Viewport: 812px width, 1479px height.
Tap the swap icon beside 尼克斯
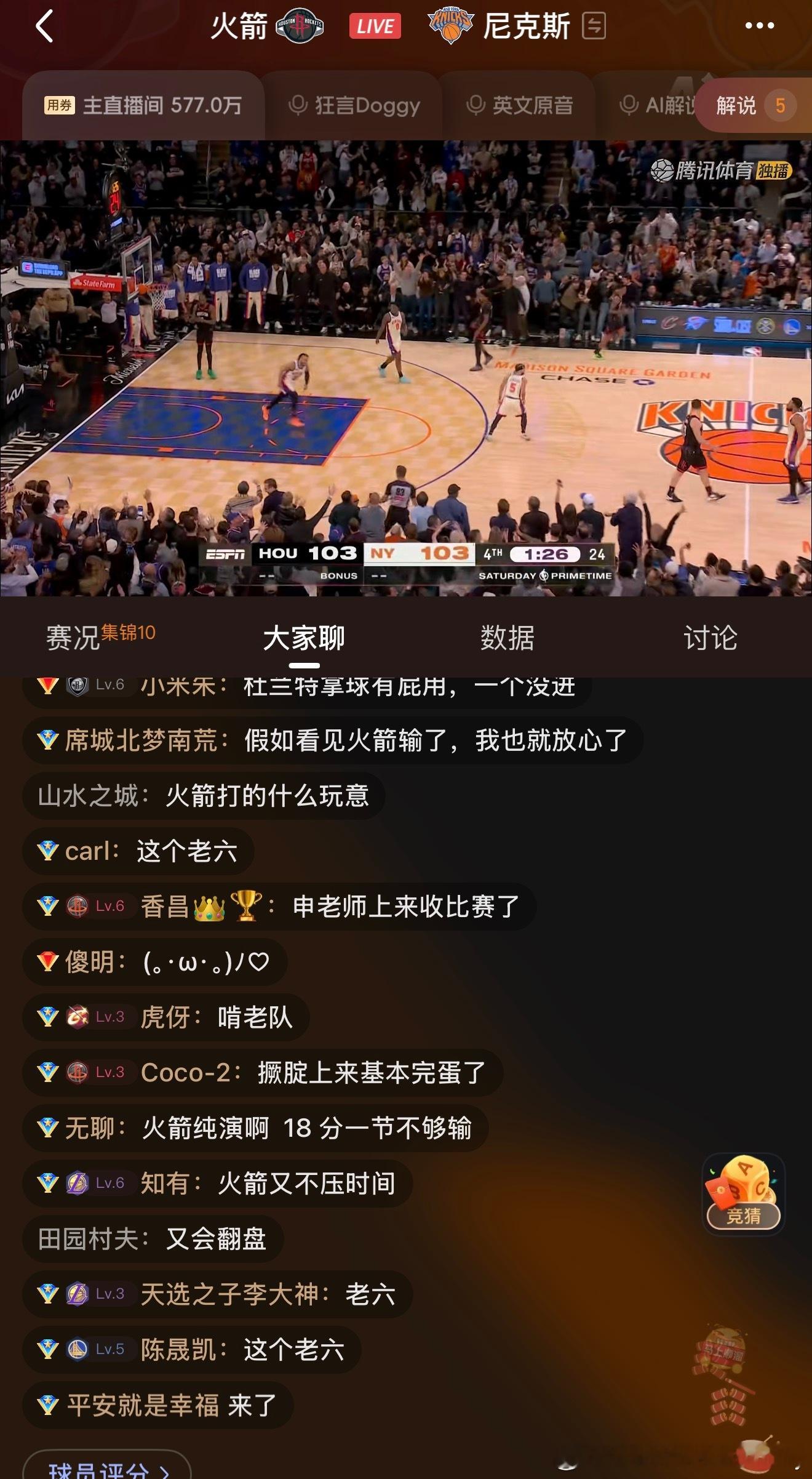tap(592, 26)
